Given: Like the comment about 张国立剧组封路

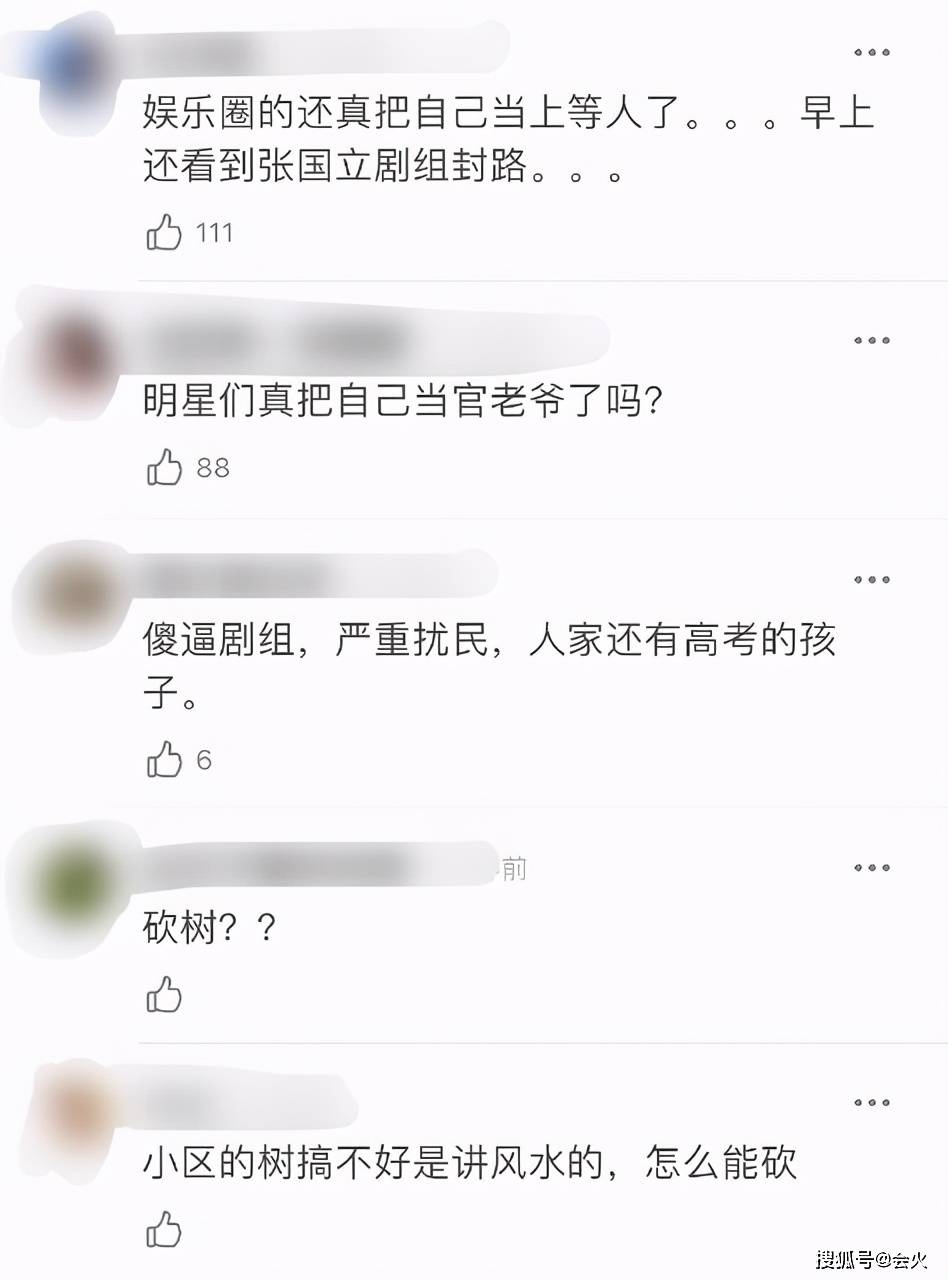Looking at the screenshot, I should point(165,233).
